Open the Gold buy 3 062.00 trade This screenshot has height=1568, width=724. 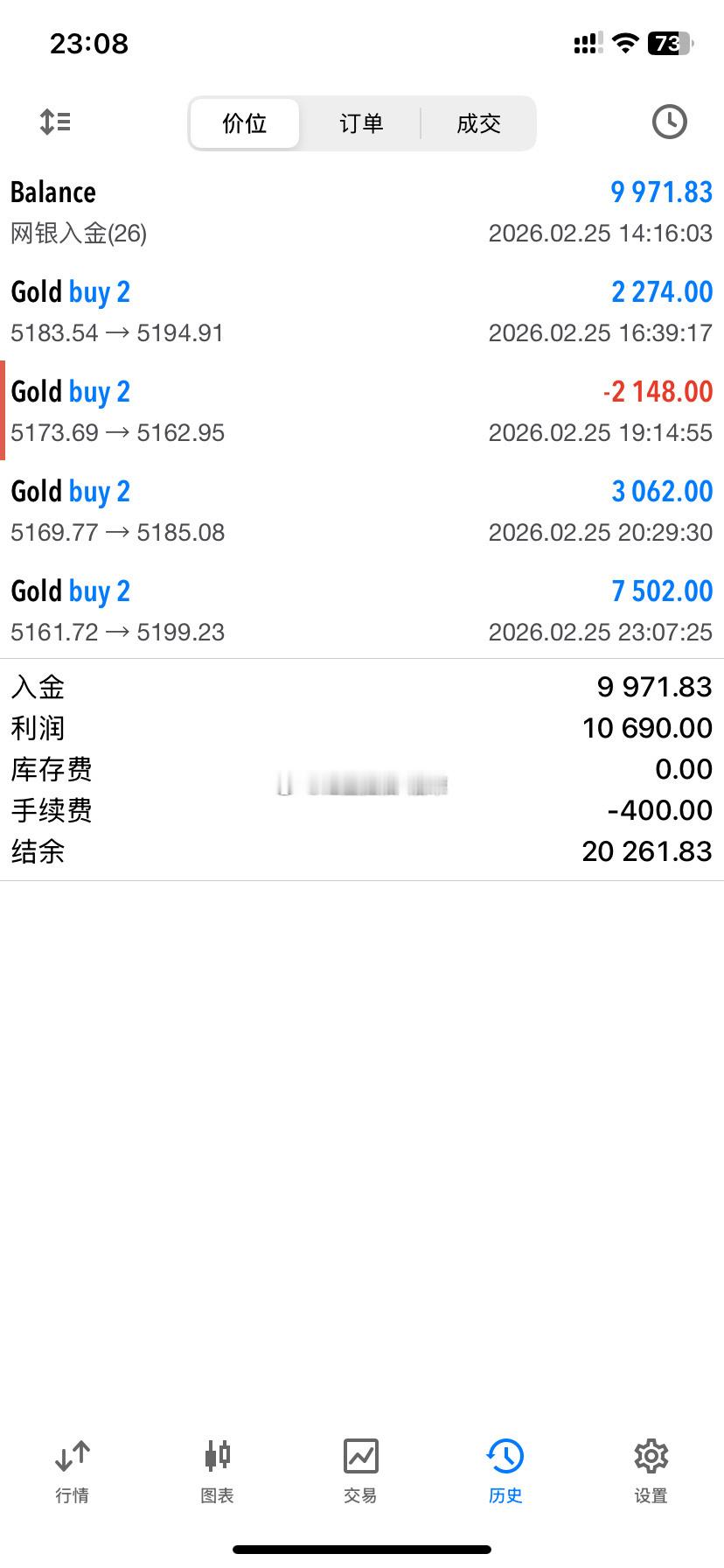(x=362, y=511)
